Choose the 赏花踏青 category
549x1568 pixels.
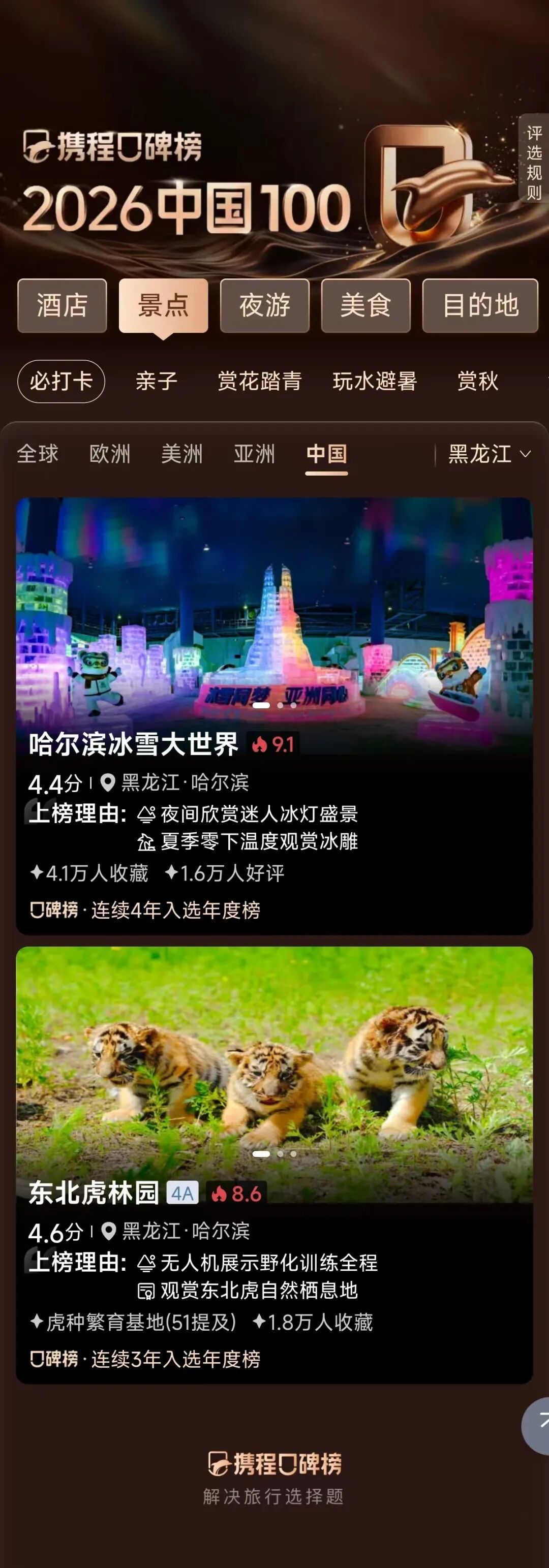pos(259,382)
